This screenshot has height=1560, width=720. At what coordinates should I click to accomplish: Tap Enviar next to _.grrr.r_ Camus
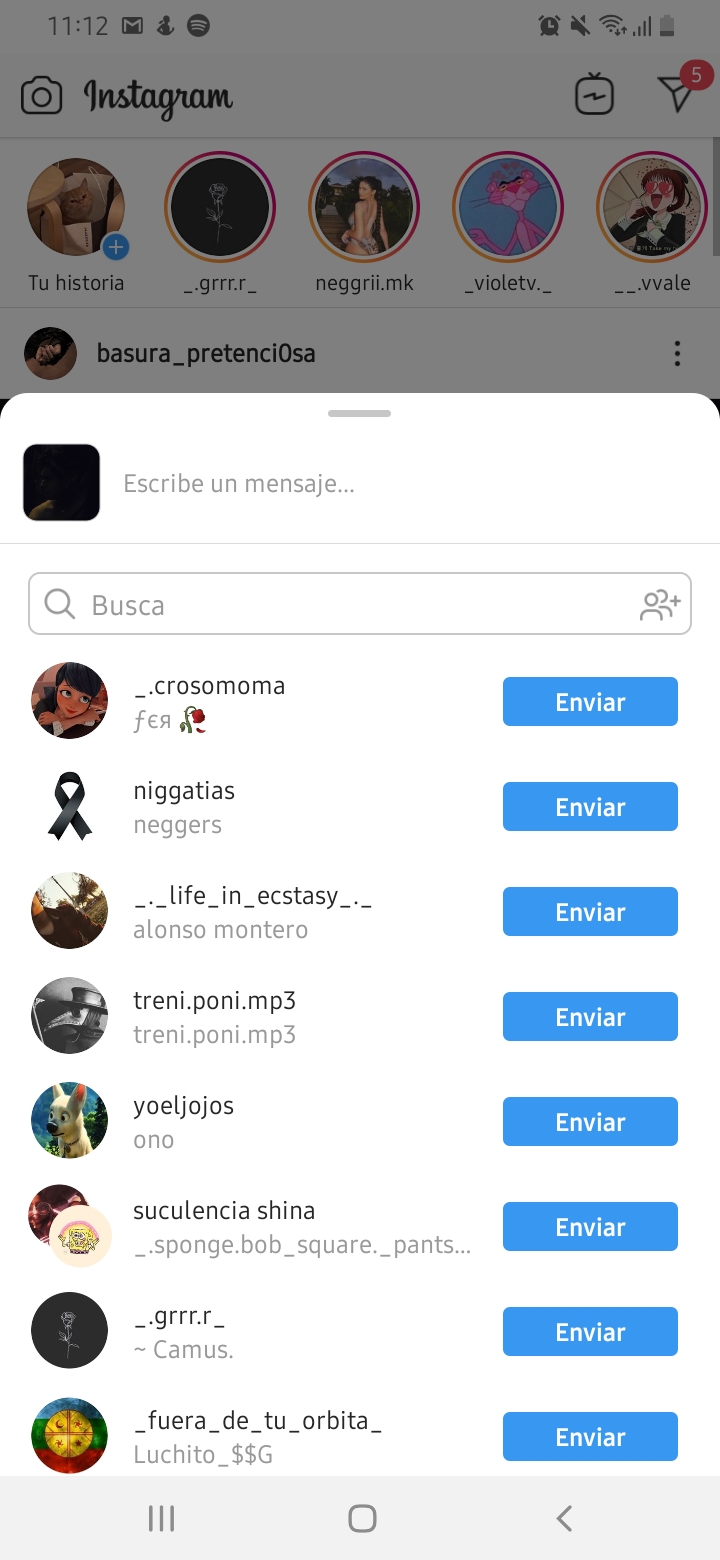coord(590,1332)
